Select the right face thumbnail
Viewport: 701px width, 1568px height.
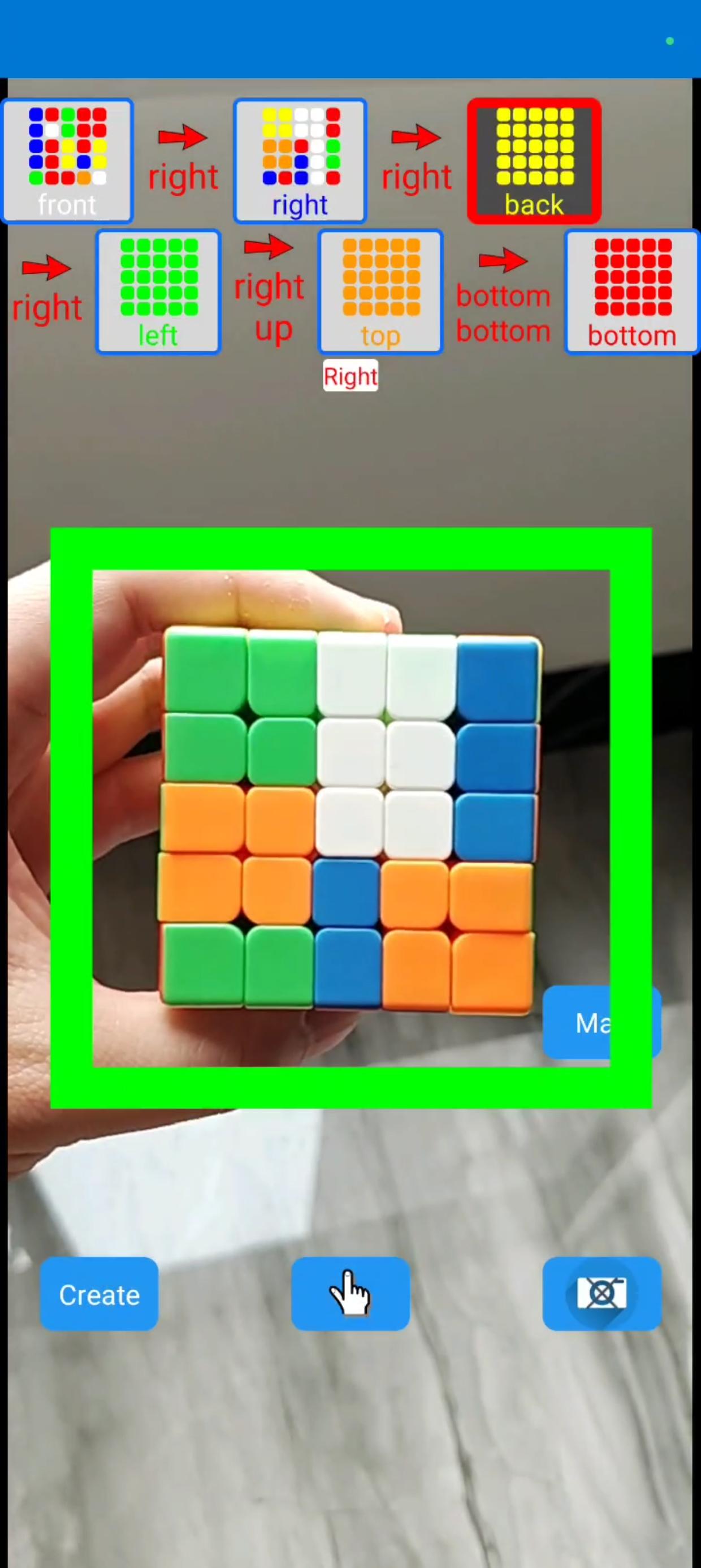point(300,161)
